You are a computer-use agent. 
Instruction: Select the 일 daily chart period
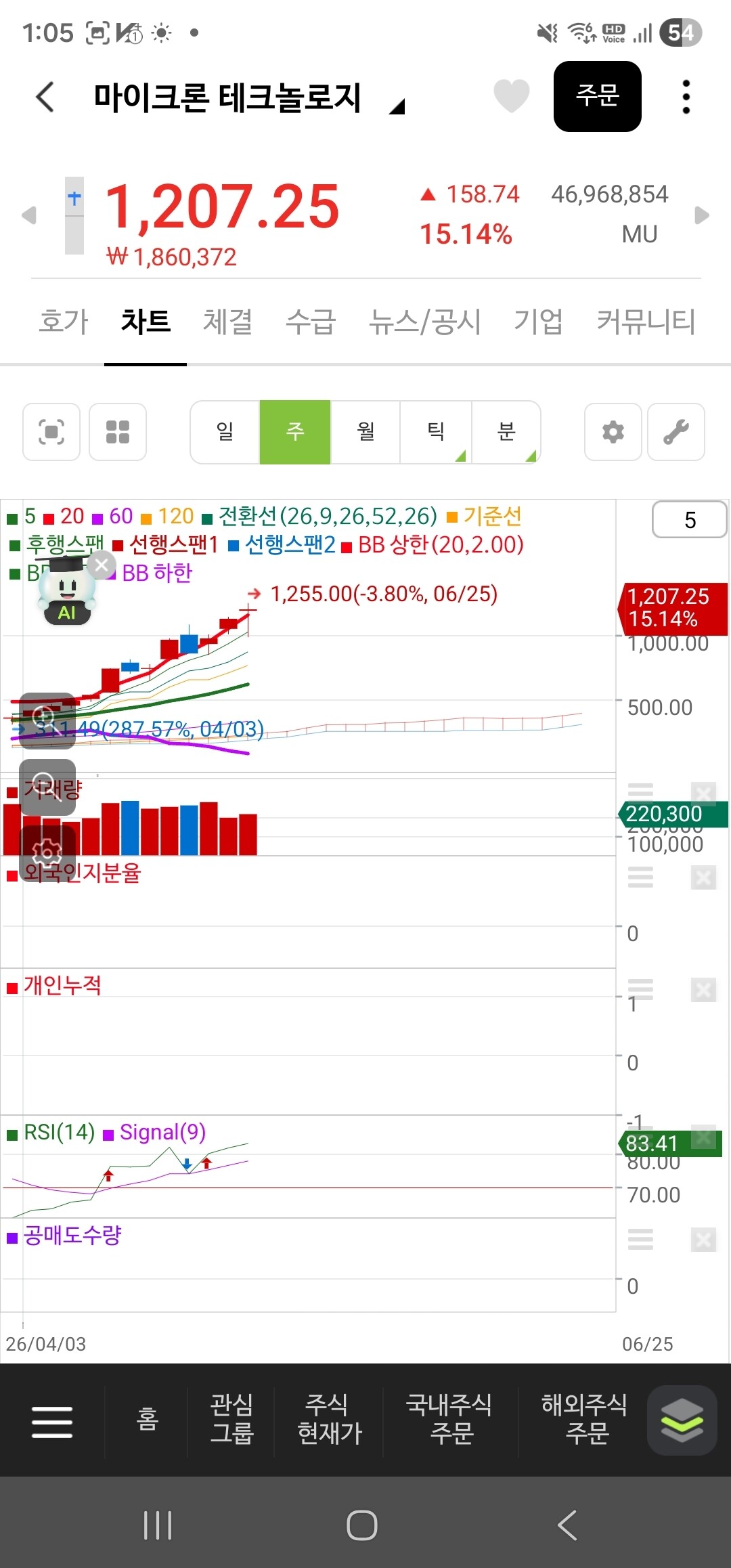click(225, 432)
